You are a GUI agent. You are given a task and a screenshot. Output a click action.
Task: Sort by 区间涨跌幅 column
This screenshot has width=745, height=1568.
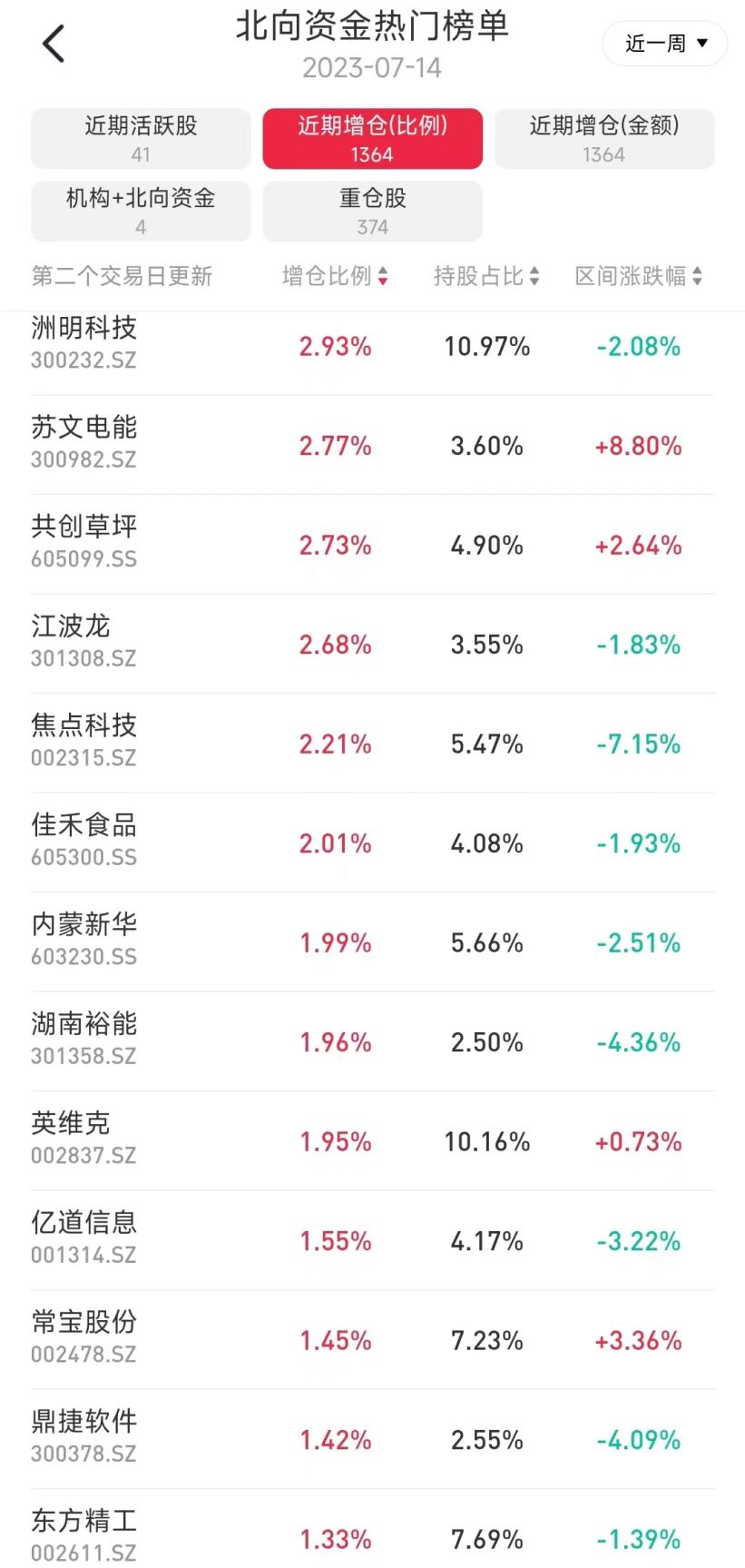point(639,276)
